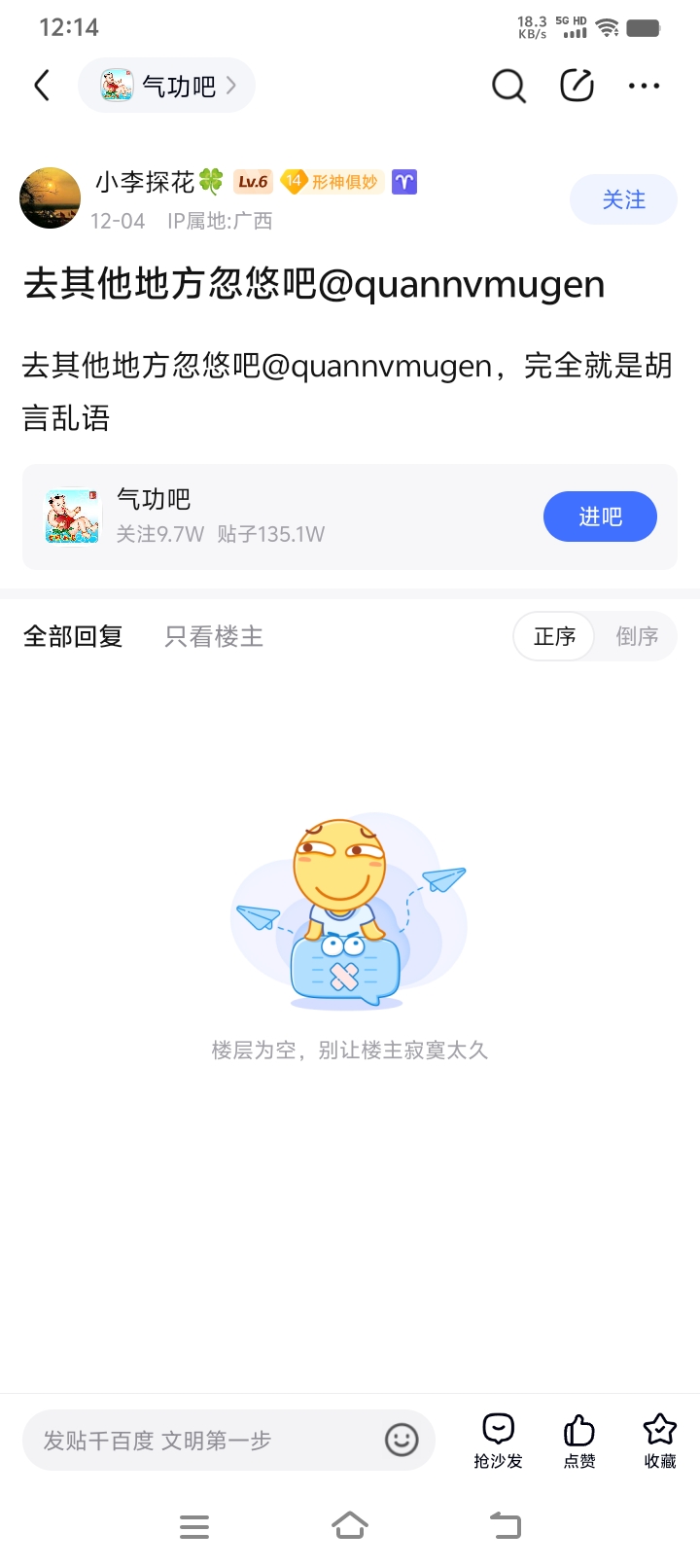
Task: Go to the system home screen
Action: point(350,1525)
